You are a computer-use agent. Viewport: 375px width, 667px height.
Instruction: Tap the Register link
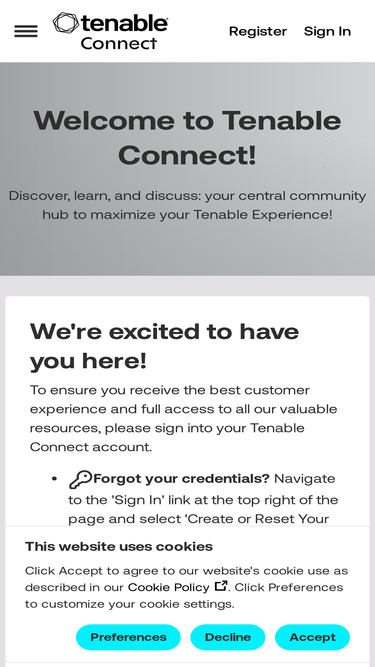tap(258, 31)
